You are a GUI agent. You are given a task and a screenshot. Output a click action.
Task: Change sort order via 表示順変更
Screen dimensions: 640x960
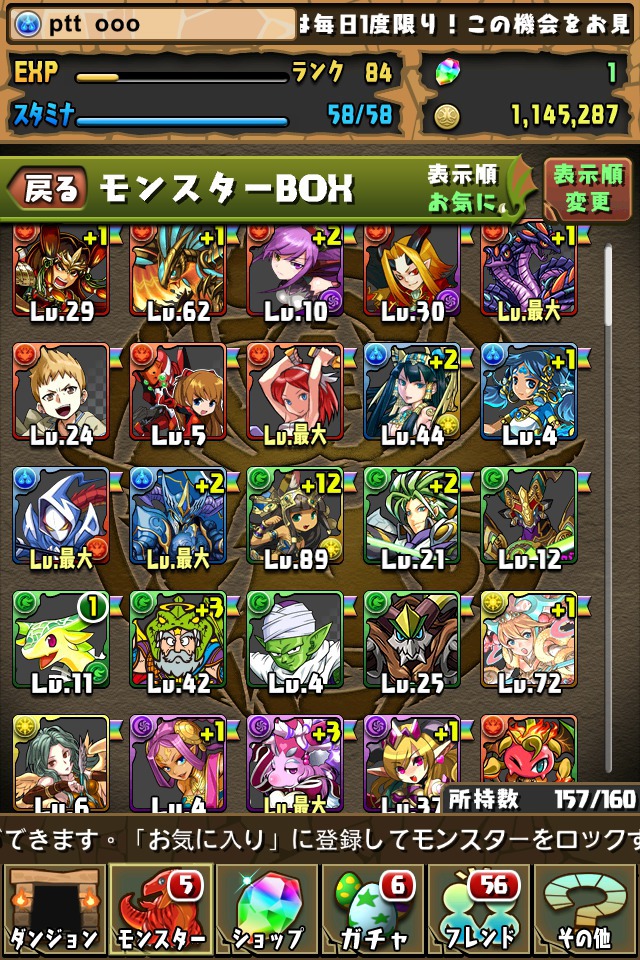tap(586, 188)
